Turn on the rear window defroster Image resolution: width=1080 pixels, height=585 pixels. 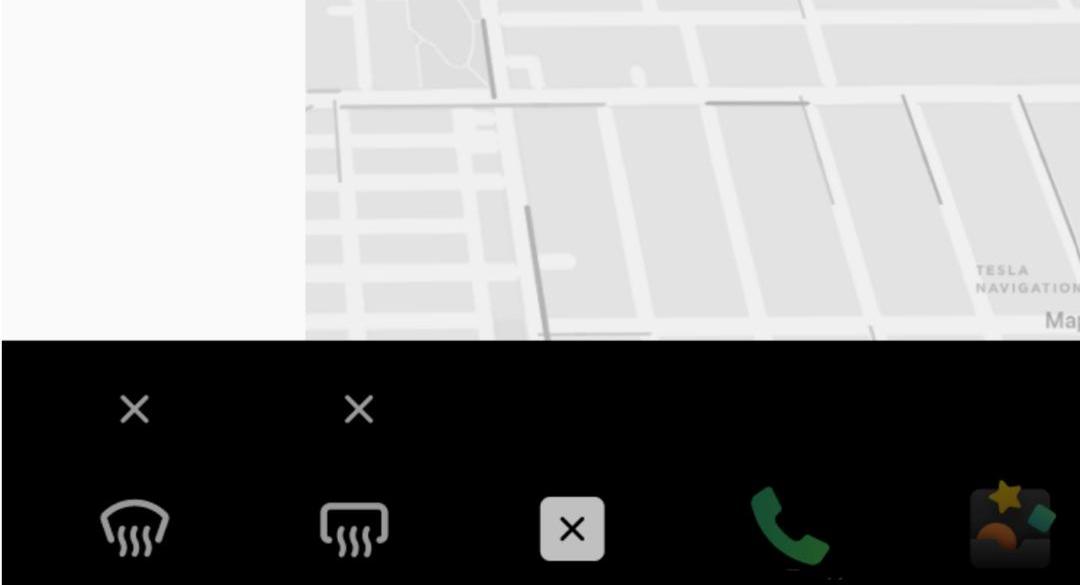pyautogui.click(x=354, y=528)
